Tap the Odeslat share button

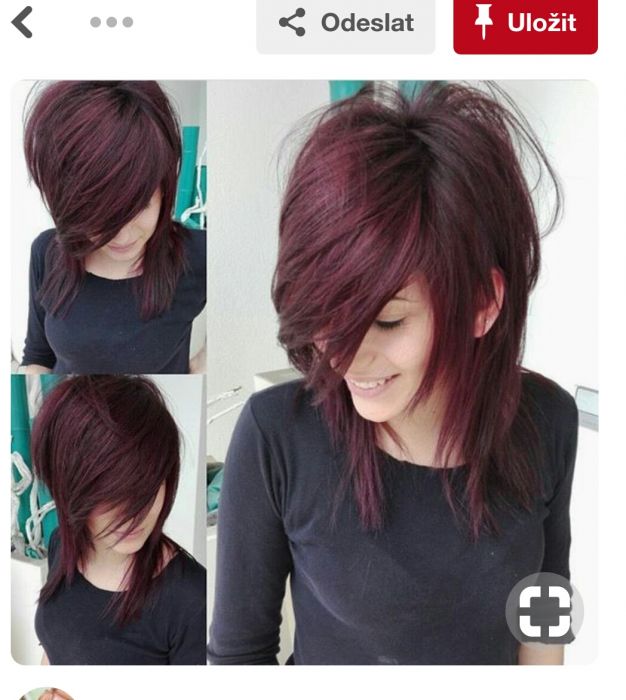[346, 23]
